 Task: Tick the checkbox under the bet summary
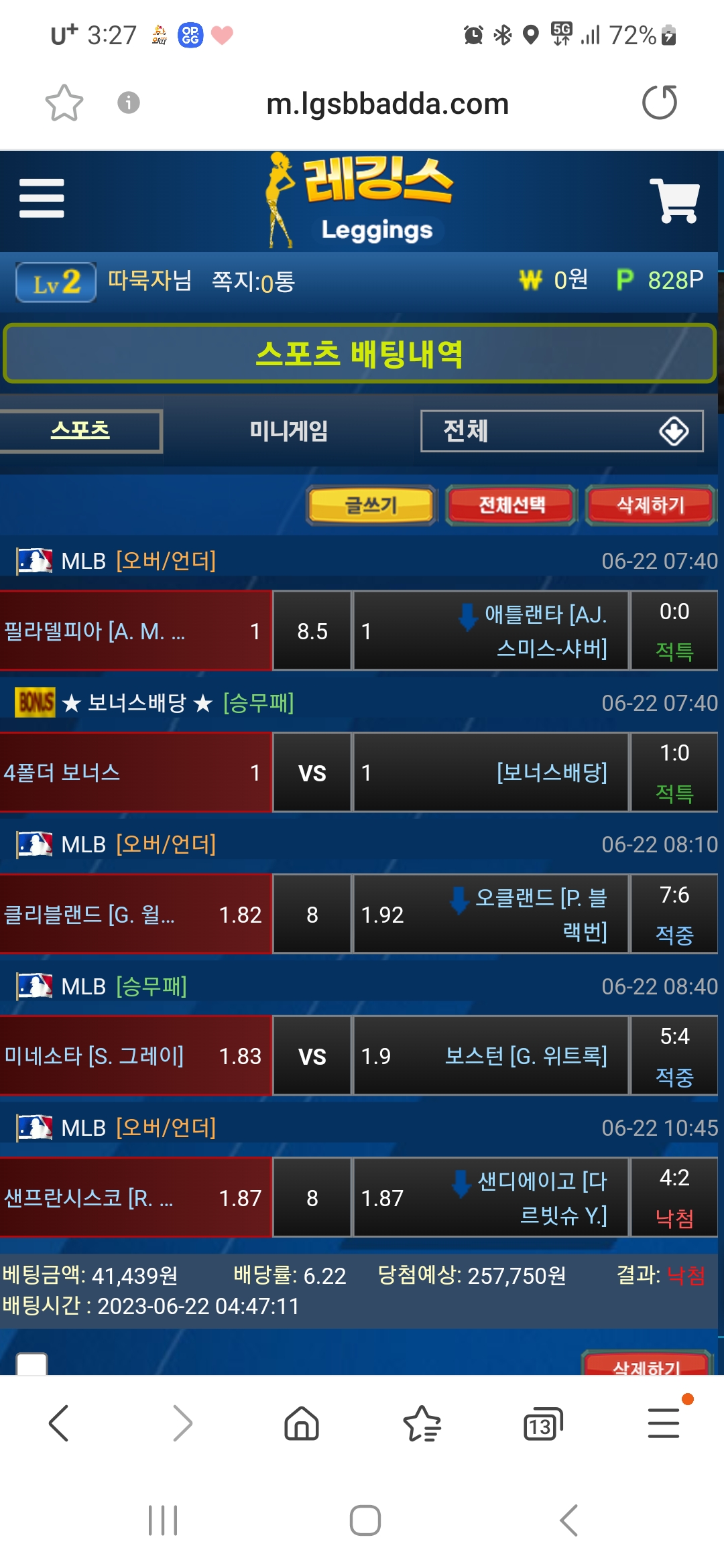pyautogui.click(x=32, y=1364)
